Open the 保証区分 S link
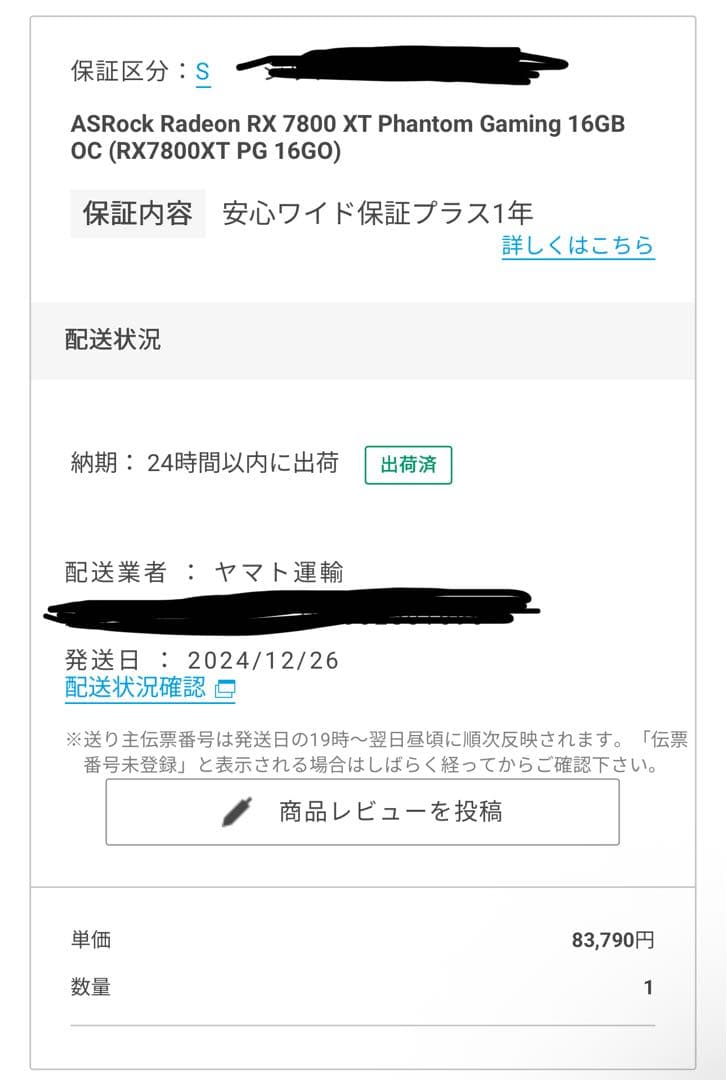The height and width of the screenshot is (1080, 727). pyautogui.click(x=203, y=72)
